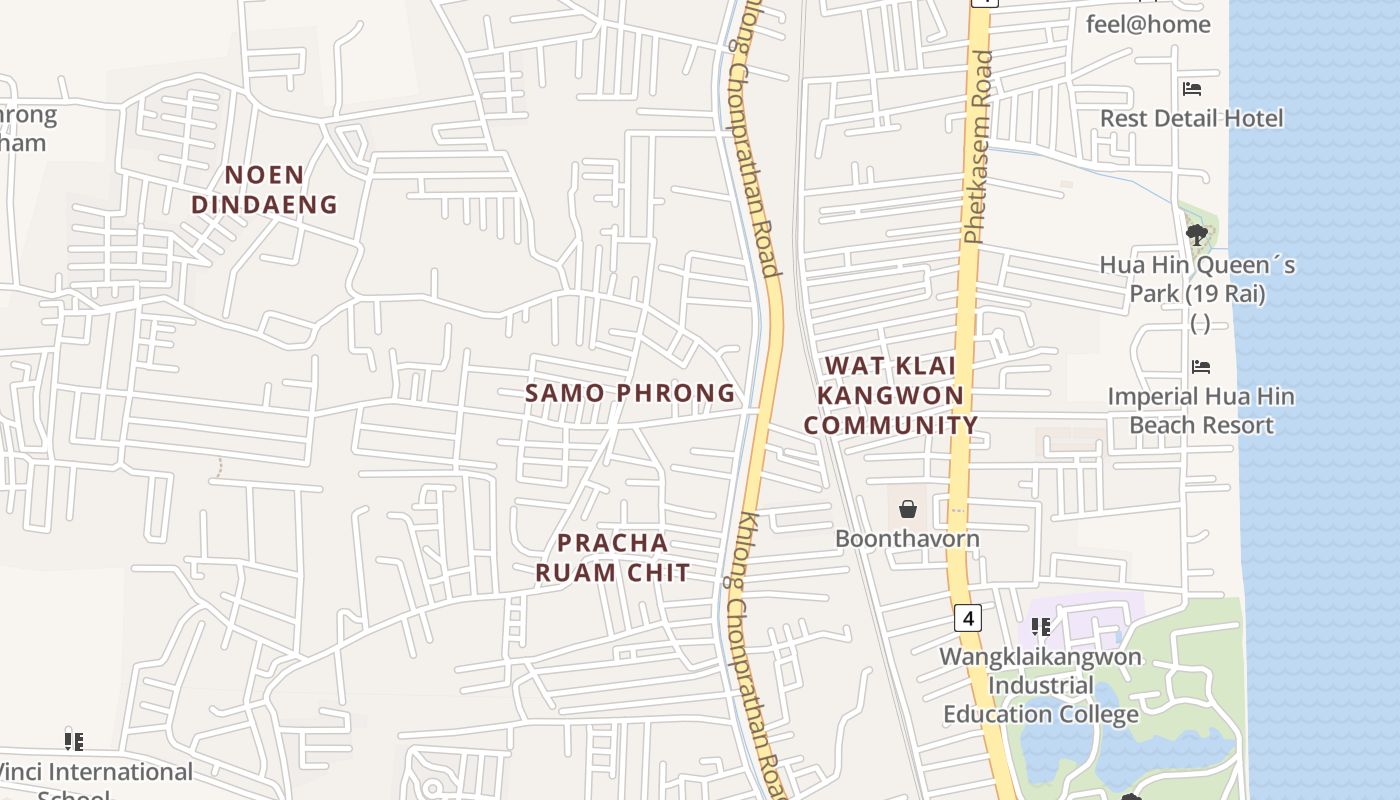Tap the Vinci International School marker

click(73, 741)
